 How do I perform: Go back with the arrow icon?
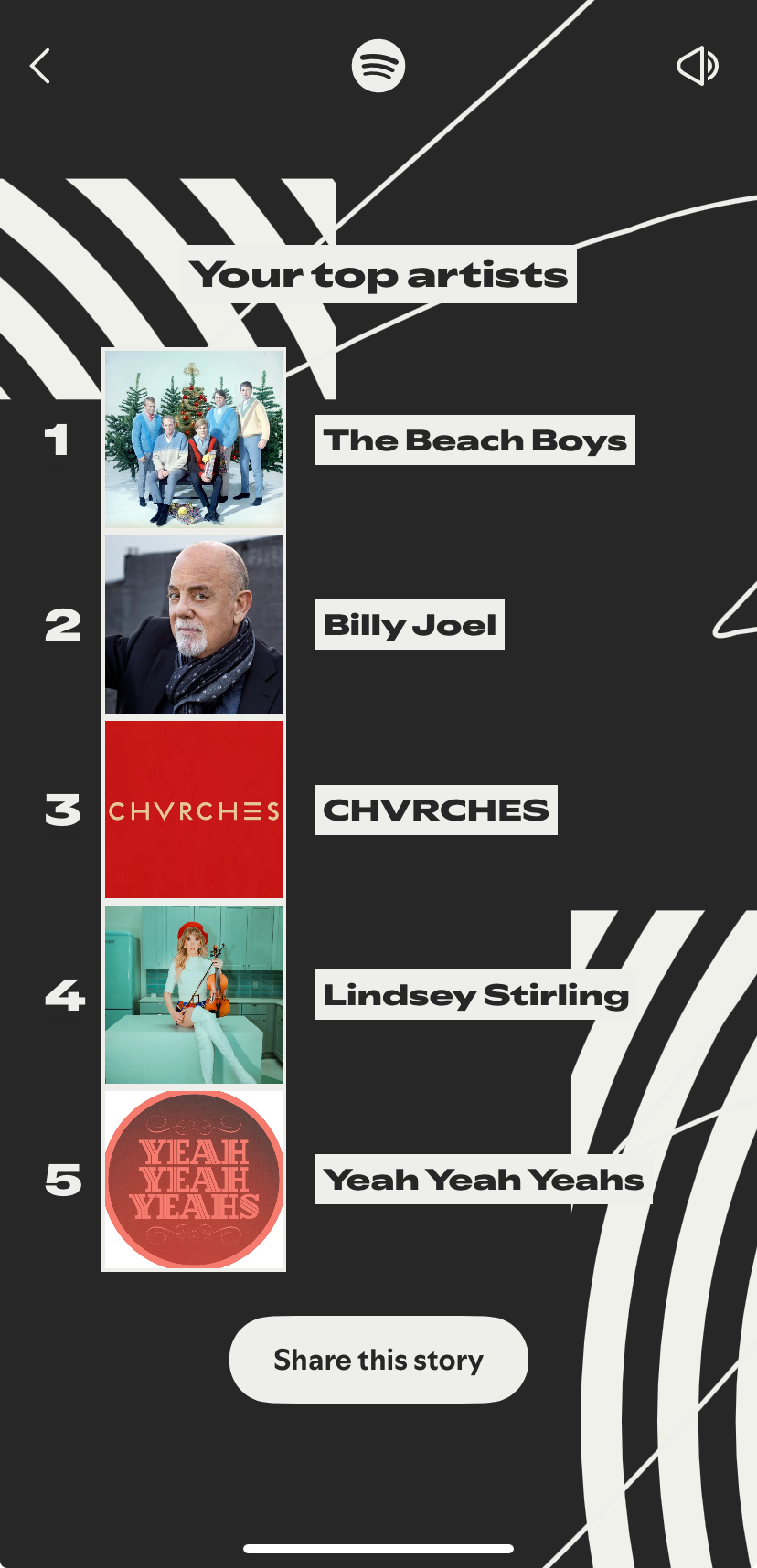tap(40, 66)
